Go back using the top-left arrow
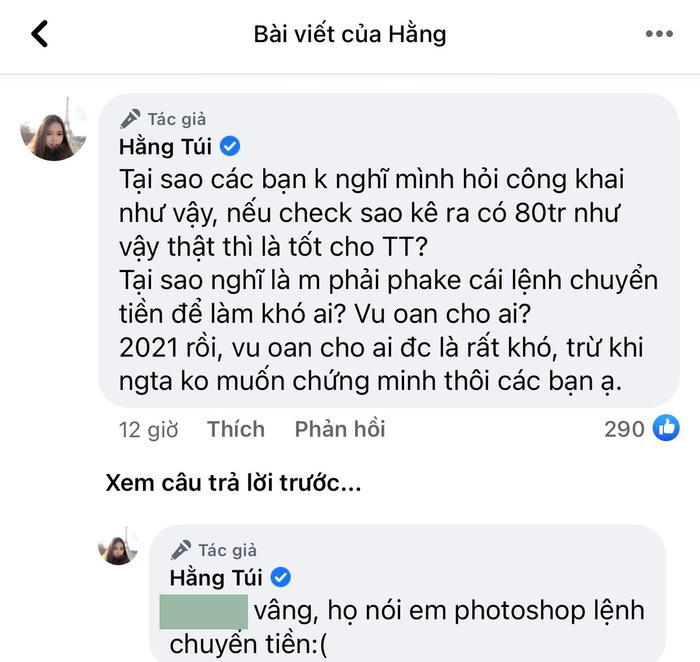This screenshot has height=662, width=700. point(40,35)
